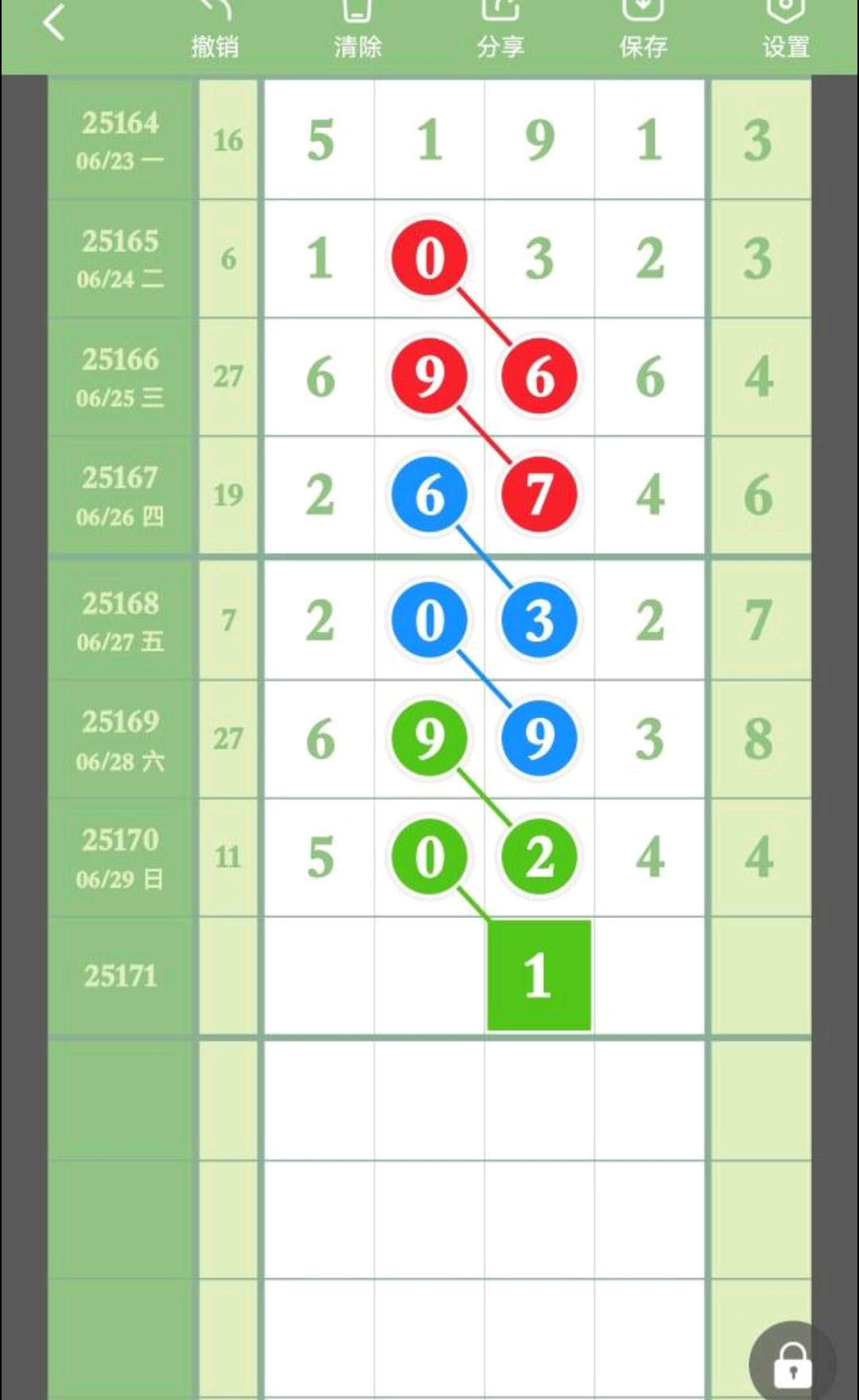
Task: Select the green square 1 in row 25171
Action: point(538,975)
